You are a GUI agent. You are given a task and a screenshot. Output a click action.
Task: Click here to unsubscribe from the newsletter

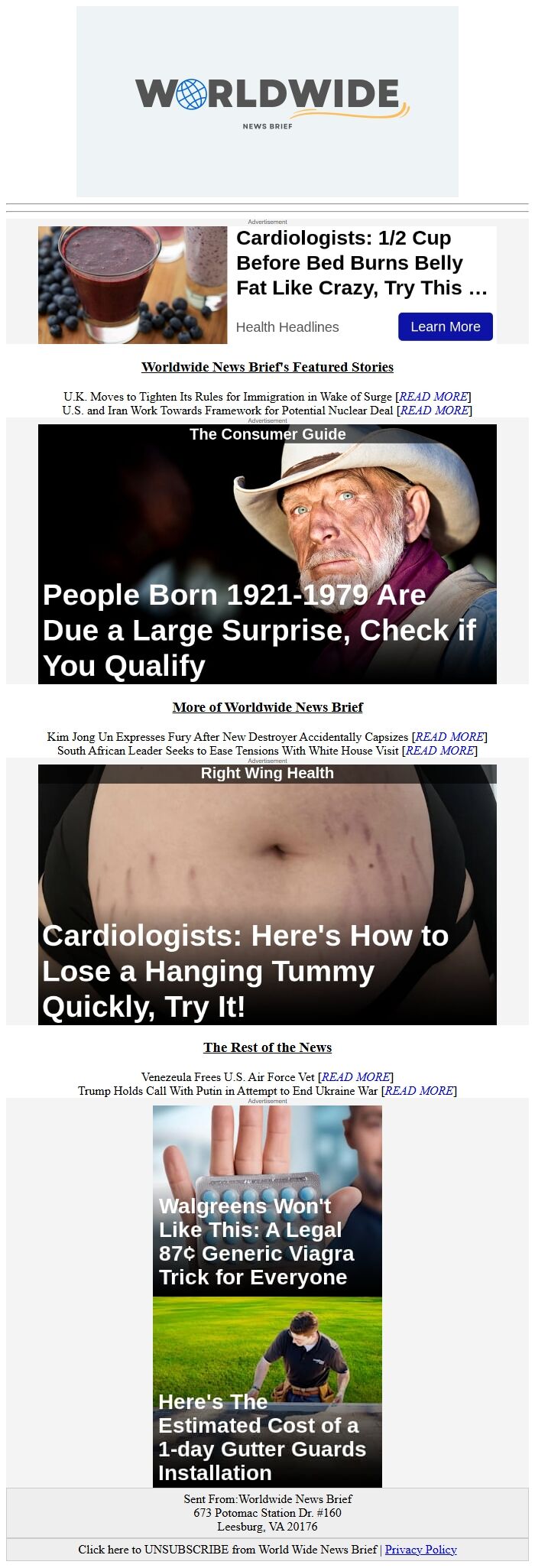click(x=227, y=1549)
